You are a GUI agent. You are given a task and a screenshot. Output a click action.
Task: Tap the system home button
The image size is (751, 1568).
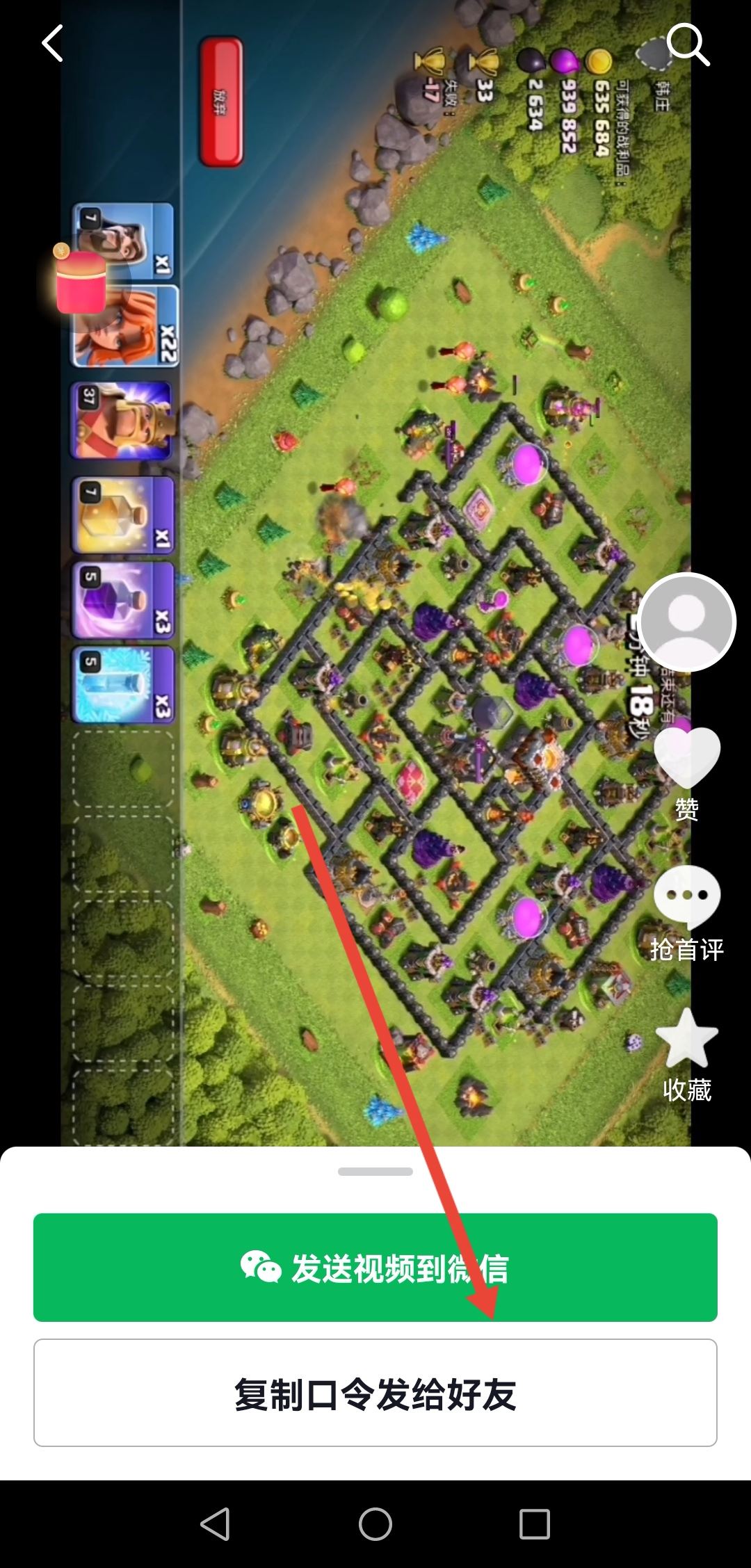[x=375, y=1524]
